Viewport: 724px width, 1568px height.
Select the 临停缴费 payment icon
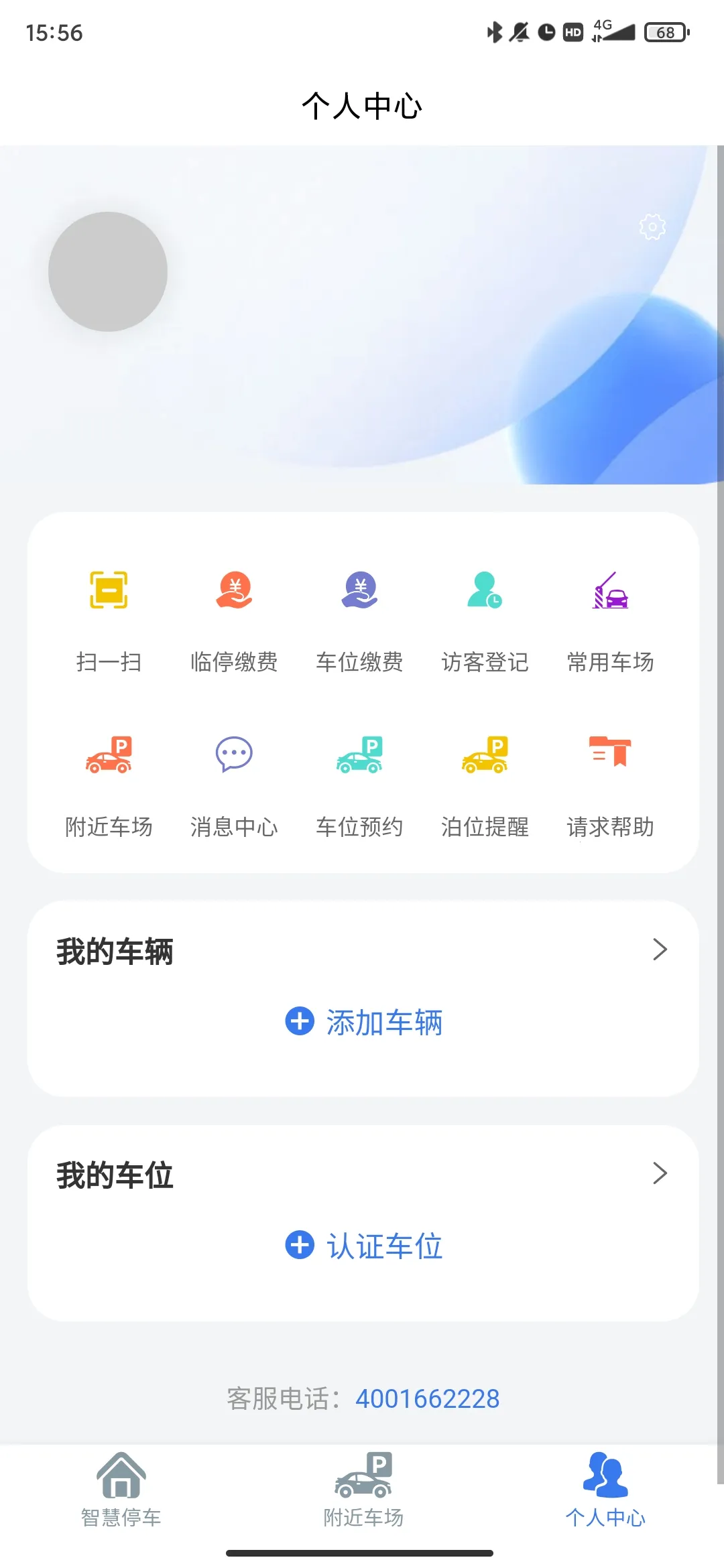235,616
